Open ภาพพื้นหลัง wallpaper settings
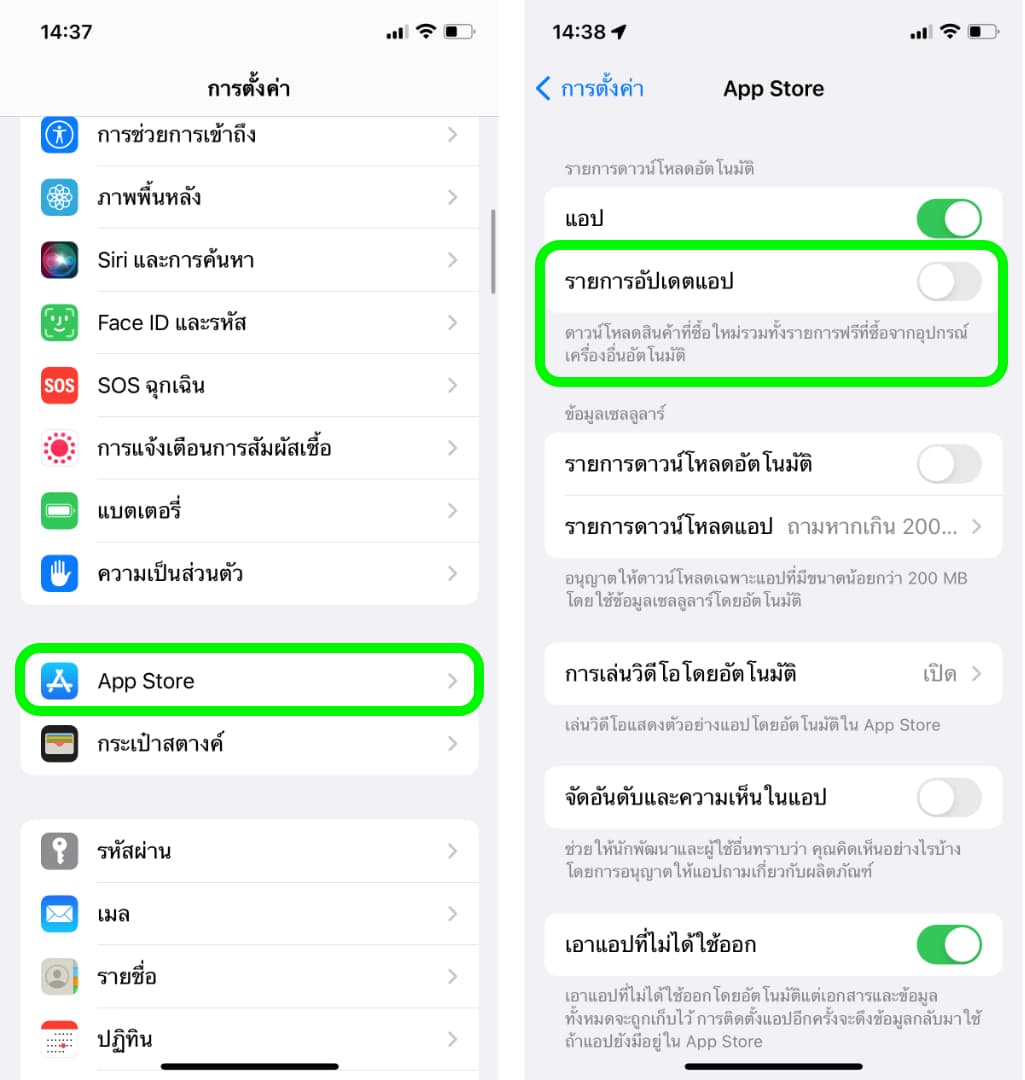Screen dimensions: 1025x1080 pos(250,197)
